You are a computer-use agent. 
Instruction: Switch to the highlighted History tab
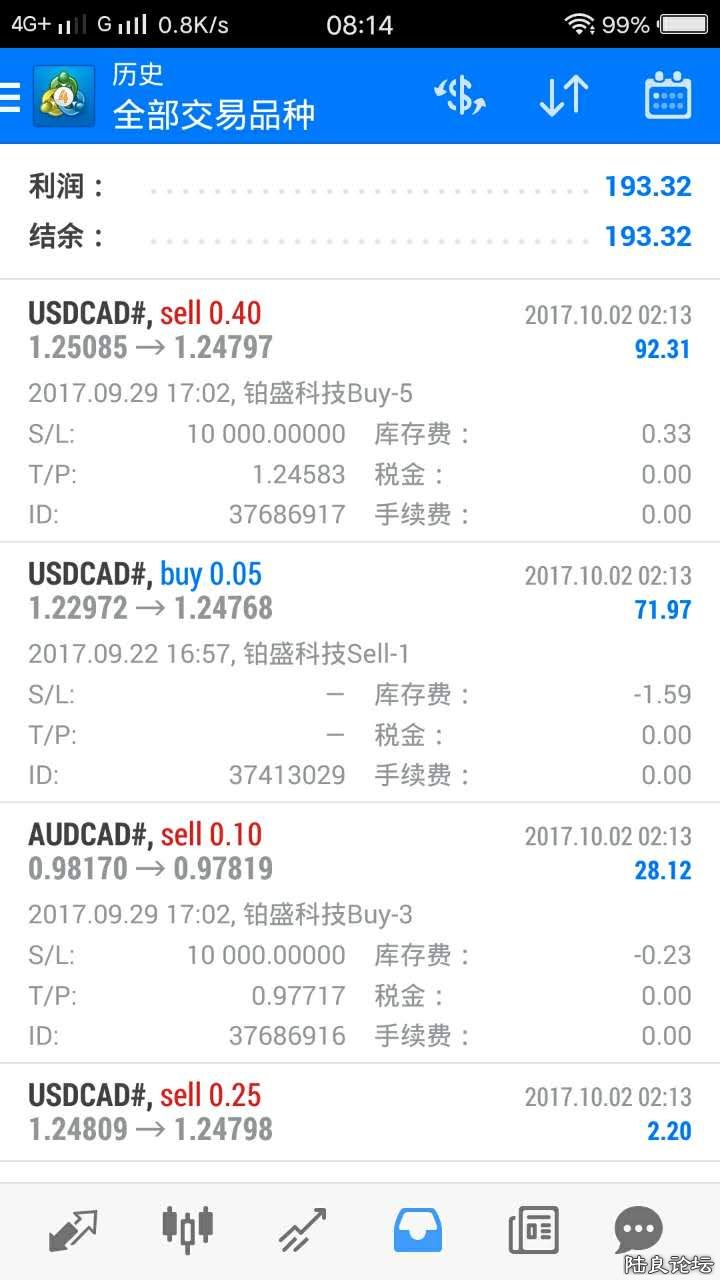[x=138, y=74]
